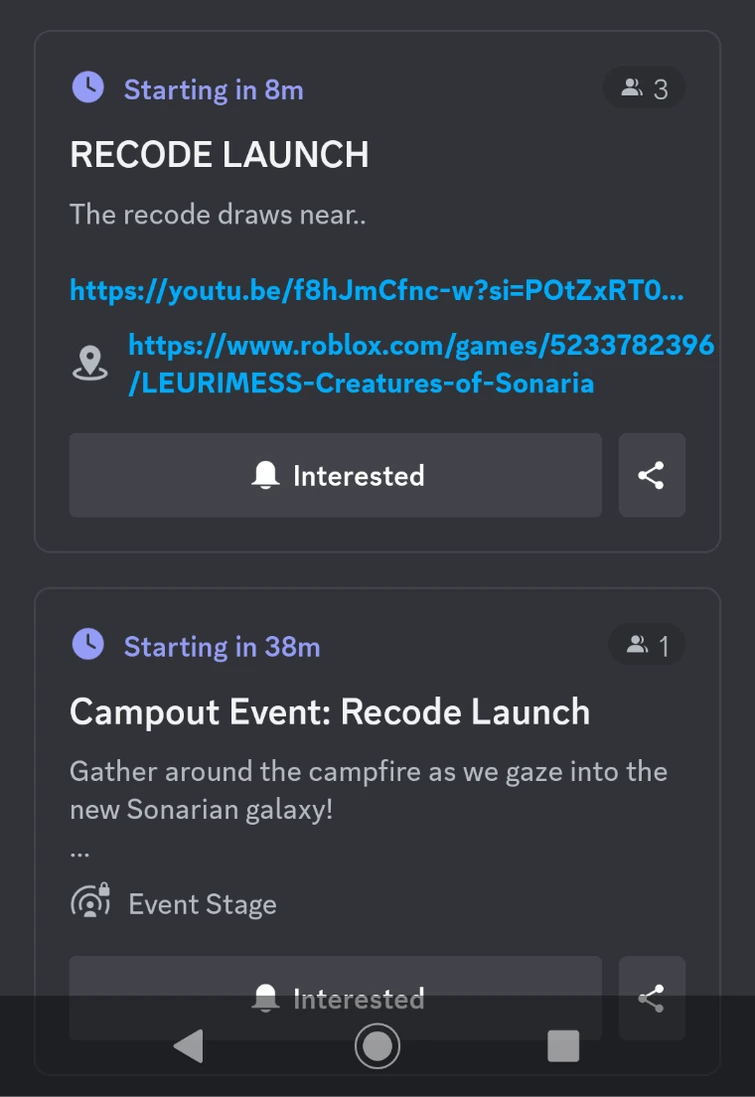Toggle Interested for Campout Event
Viewport: 755px width, 1097px height.
pos(334,997)
